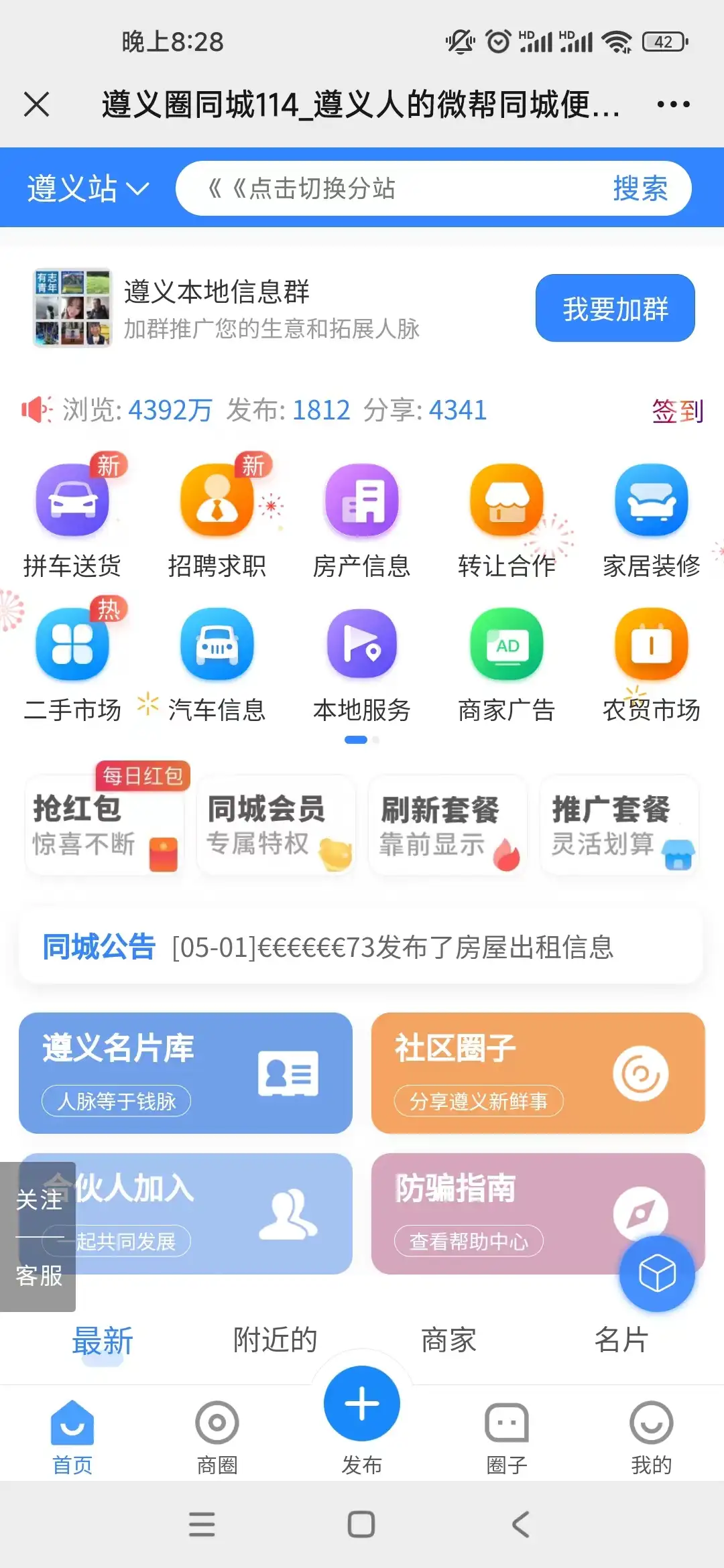
Task: Click the 签到 check-in link
Action: (x=677, y=410)
